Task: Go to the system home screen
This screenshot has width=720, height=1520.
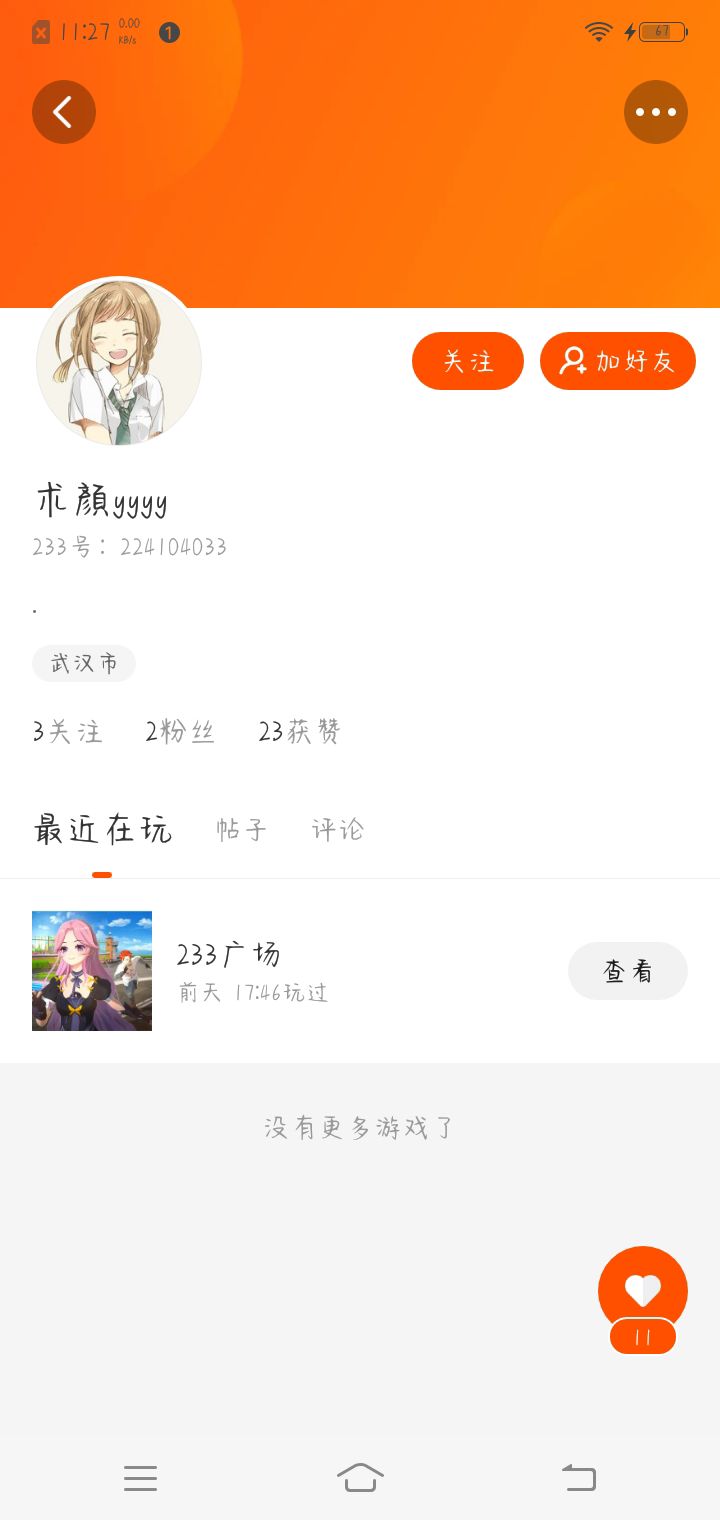Action: [x=360, y=1478]
